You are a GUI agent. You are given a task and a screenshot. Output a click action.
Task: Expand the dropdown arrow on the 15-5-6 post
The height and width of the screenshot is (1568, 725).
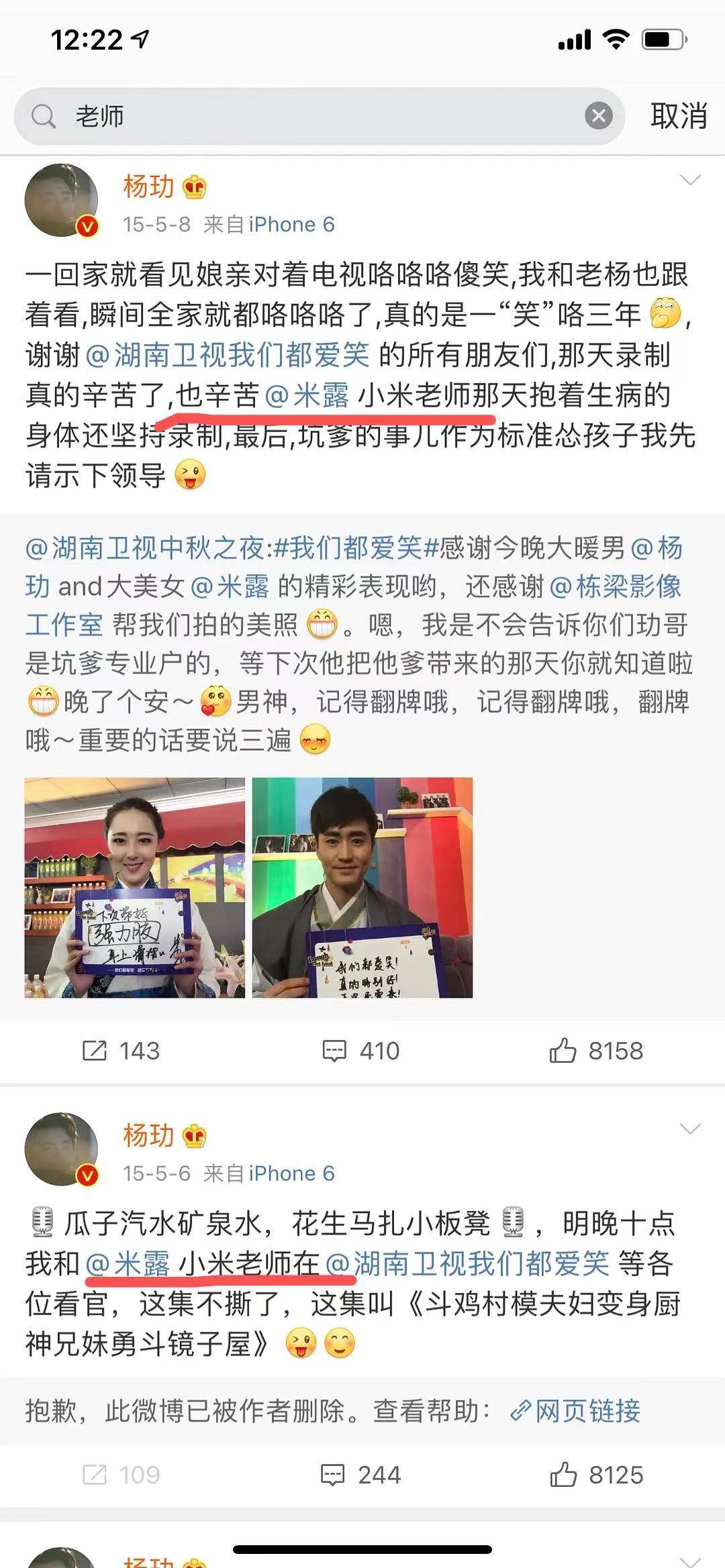coord(690,1129)
